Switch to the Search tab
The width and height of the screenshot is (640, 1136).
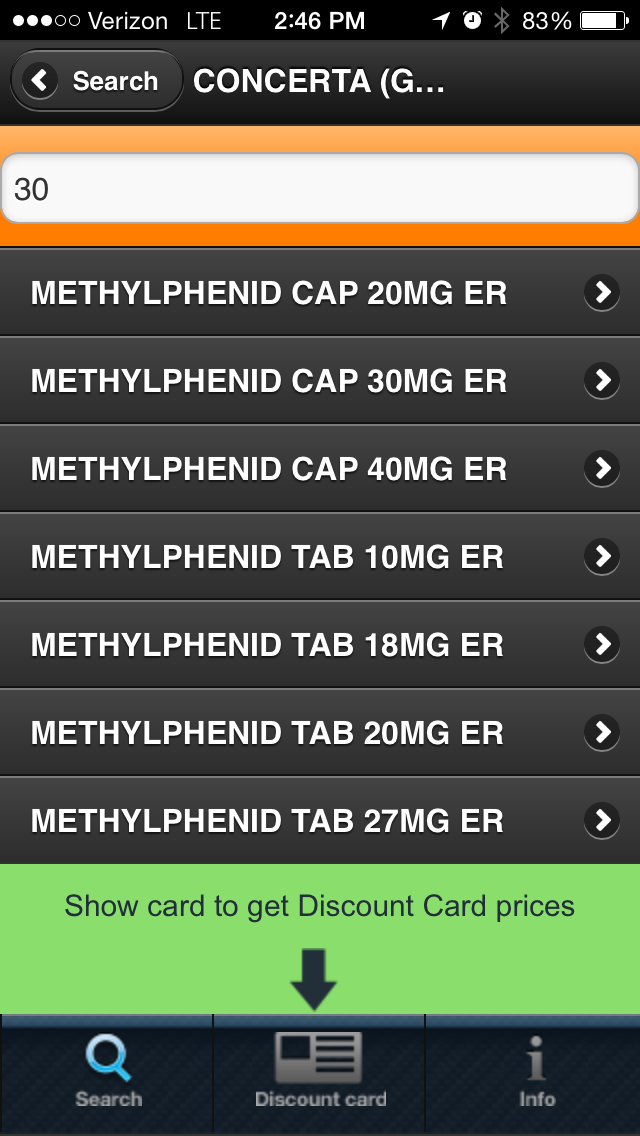tap(107, 1073)
